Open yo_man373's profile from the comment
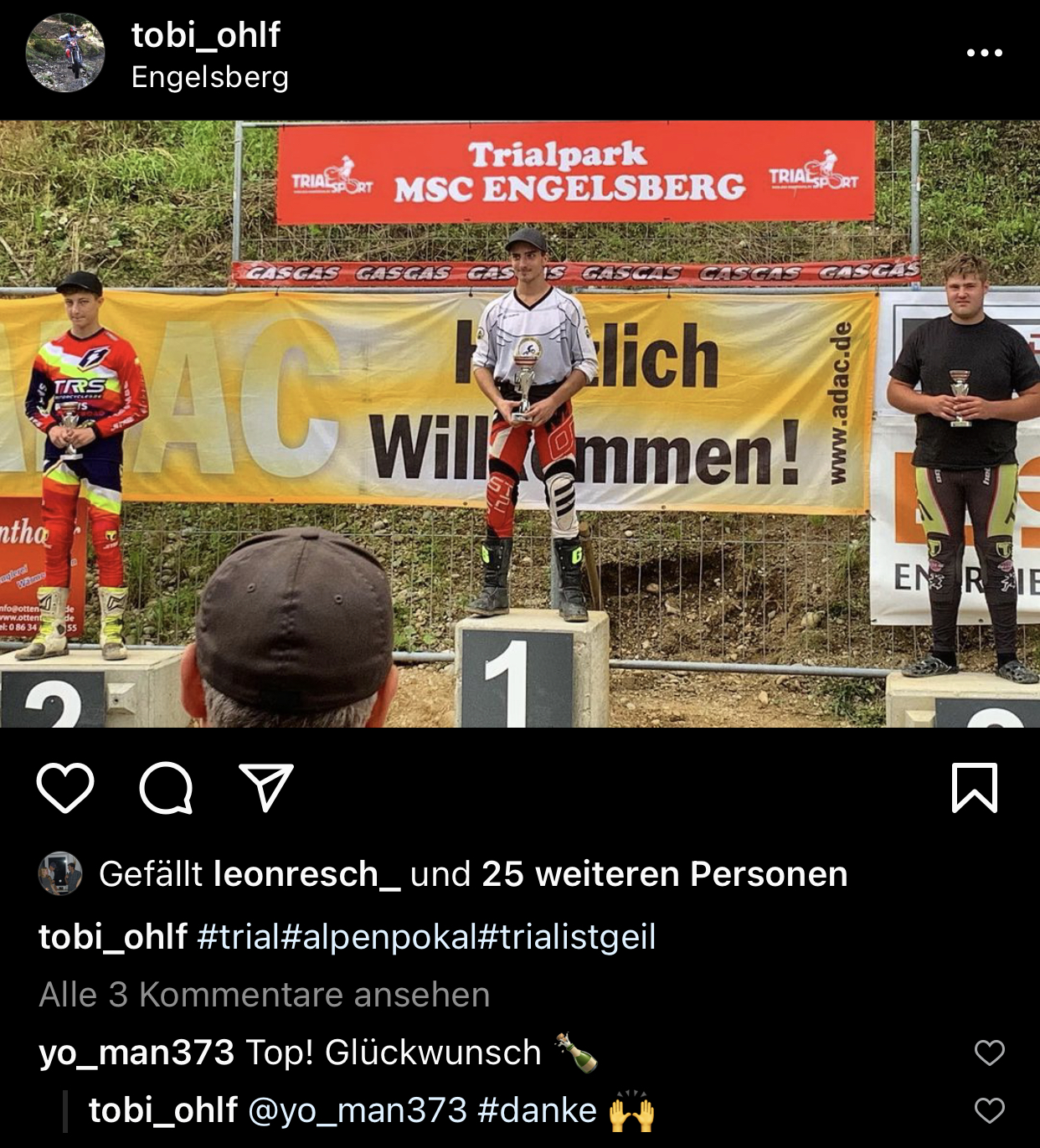Viewport: 1040px width, 1148px height. (136, 1053)
